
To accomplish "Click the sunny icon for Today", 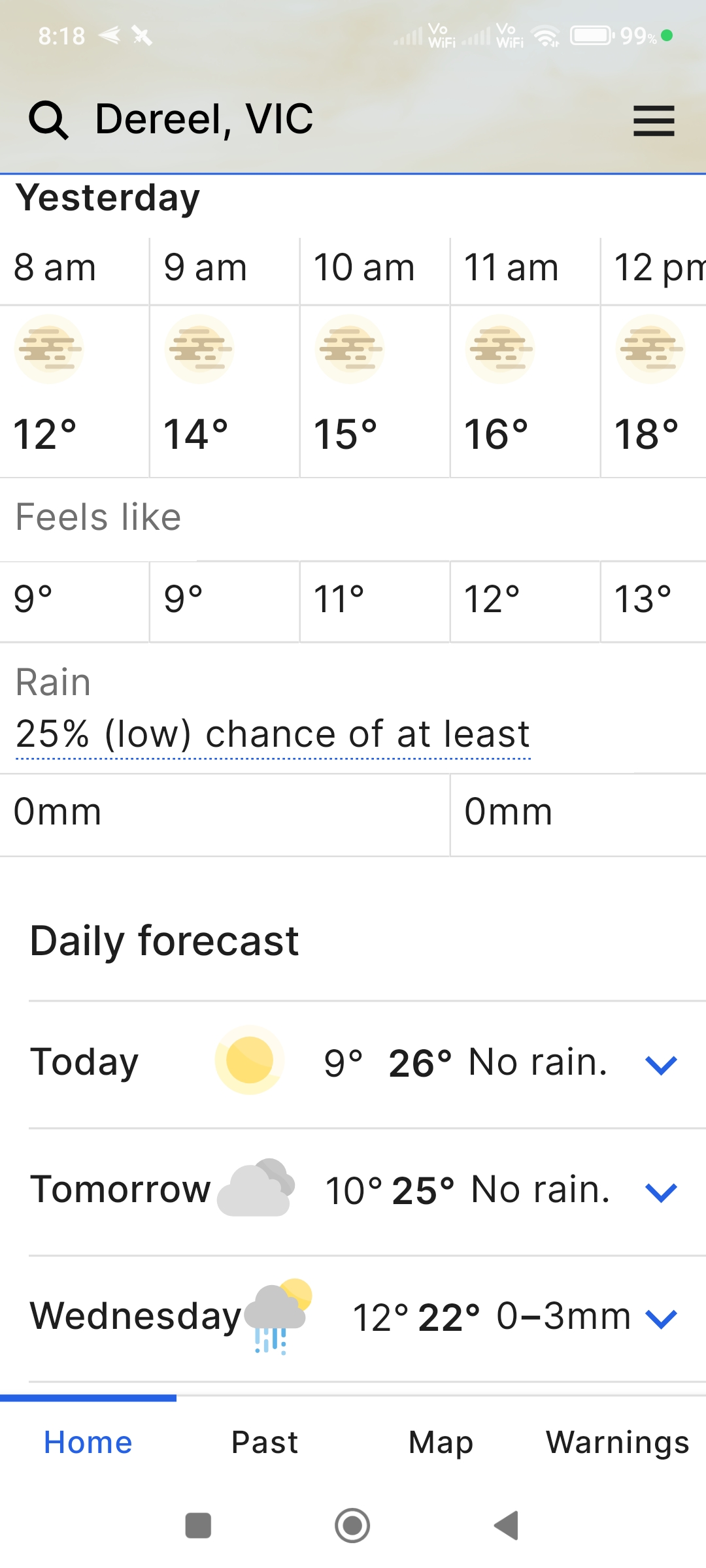I will pos(248,1060).
